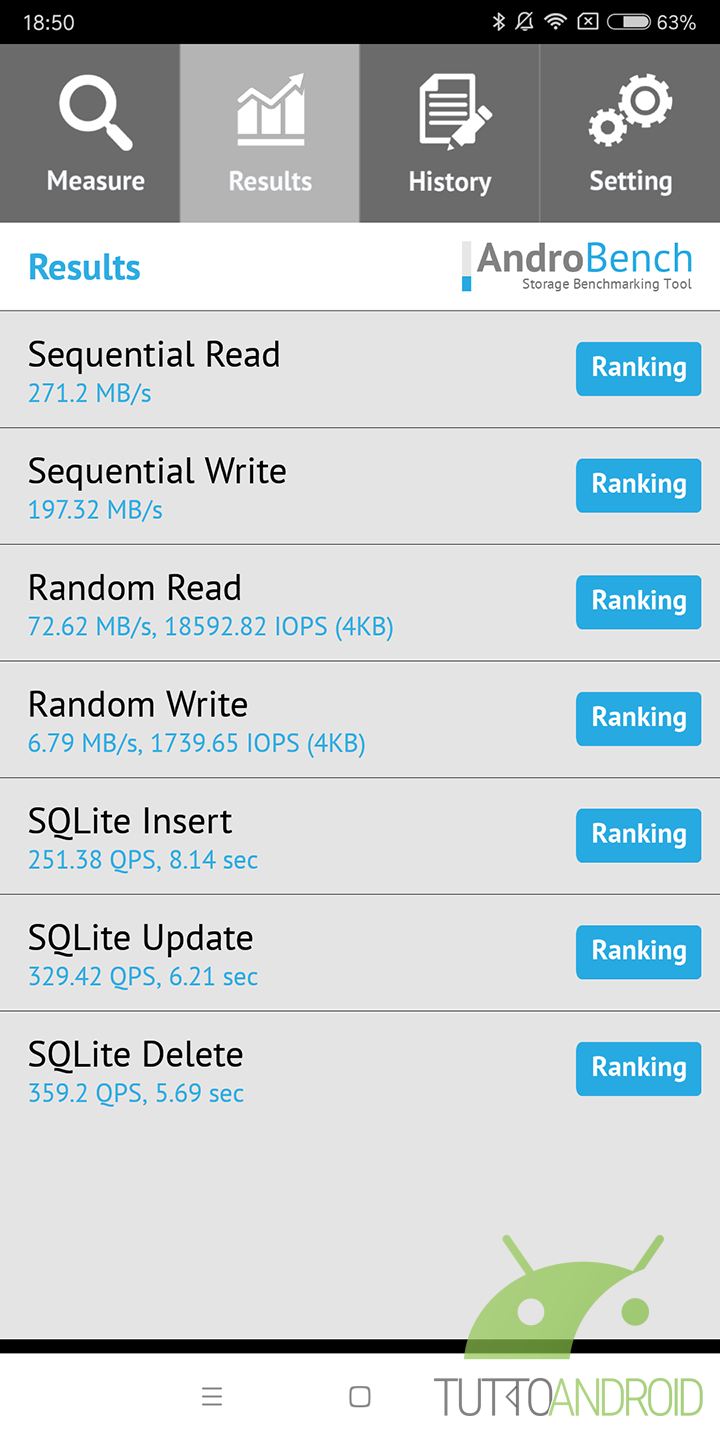Open Ranking for Random Read
Viewport: 720px width, 1440px height.
(x=638, y=602)
